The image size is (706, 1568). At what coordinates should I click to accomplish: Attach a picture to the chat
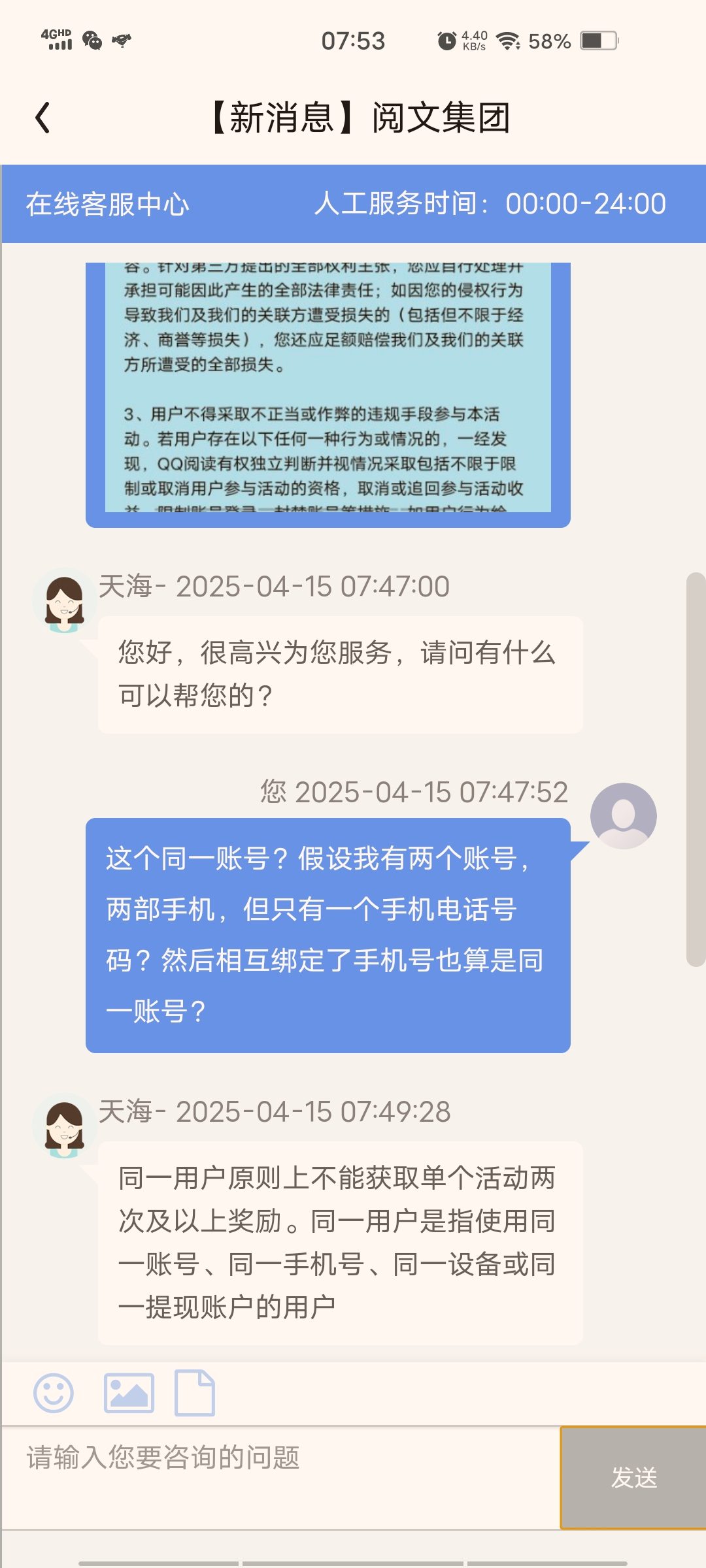[129, 1393]
